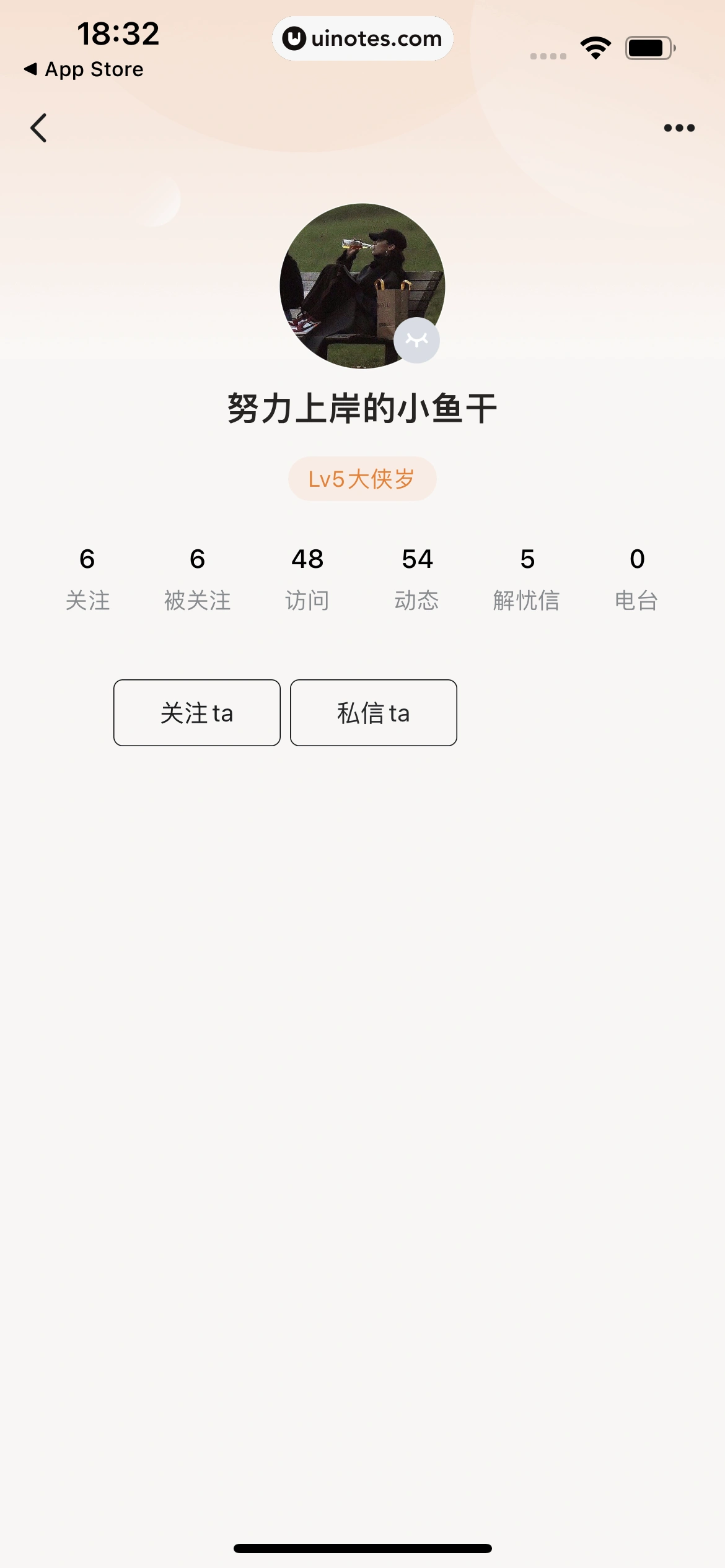Open the 关注 (following) count list
Viewport: 725px width, 1568px height.
point(88,577)
